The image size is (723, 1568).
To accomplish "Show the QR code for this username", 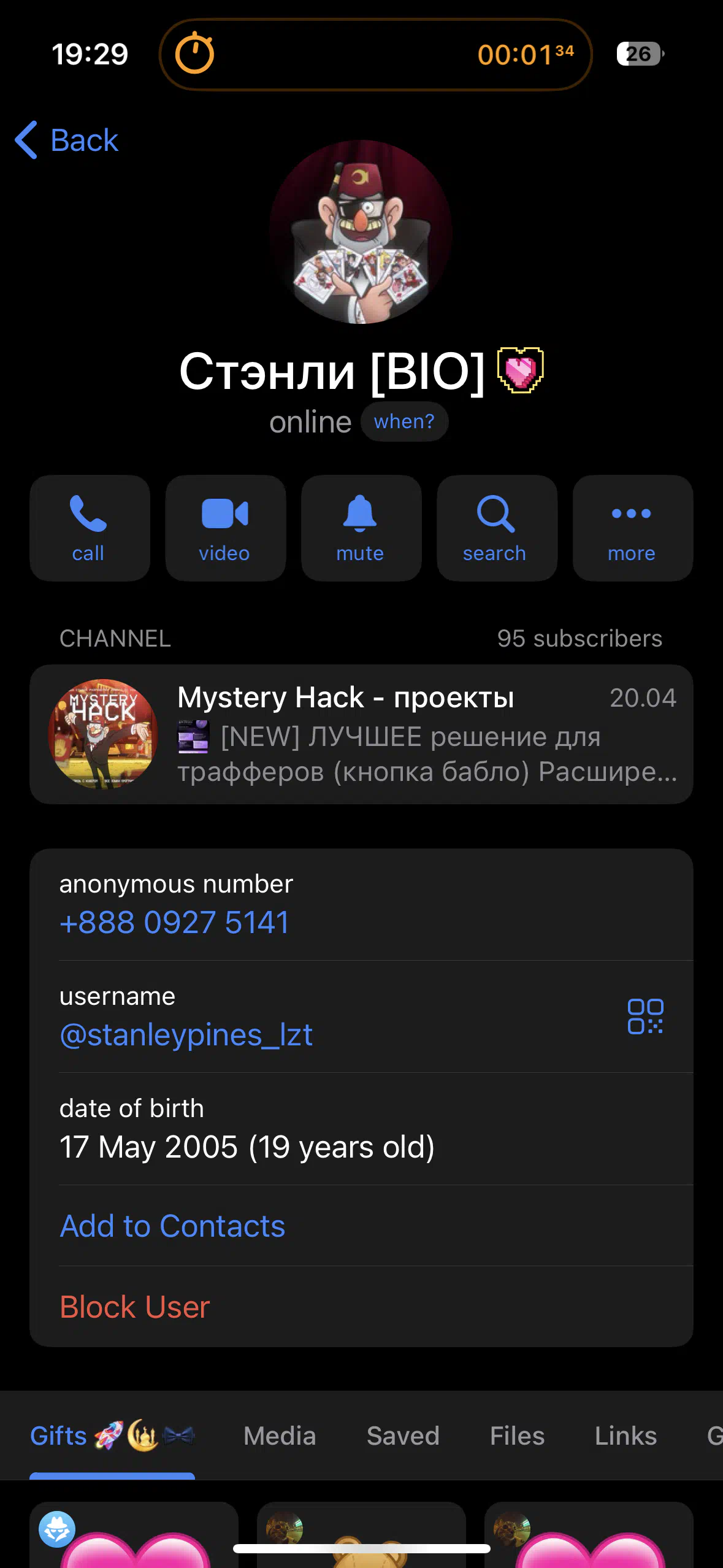I will click(x=645, y=1017).
